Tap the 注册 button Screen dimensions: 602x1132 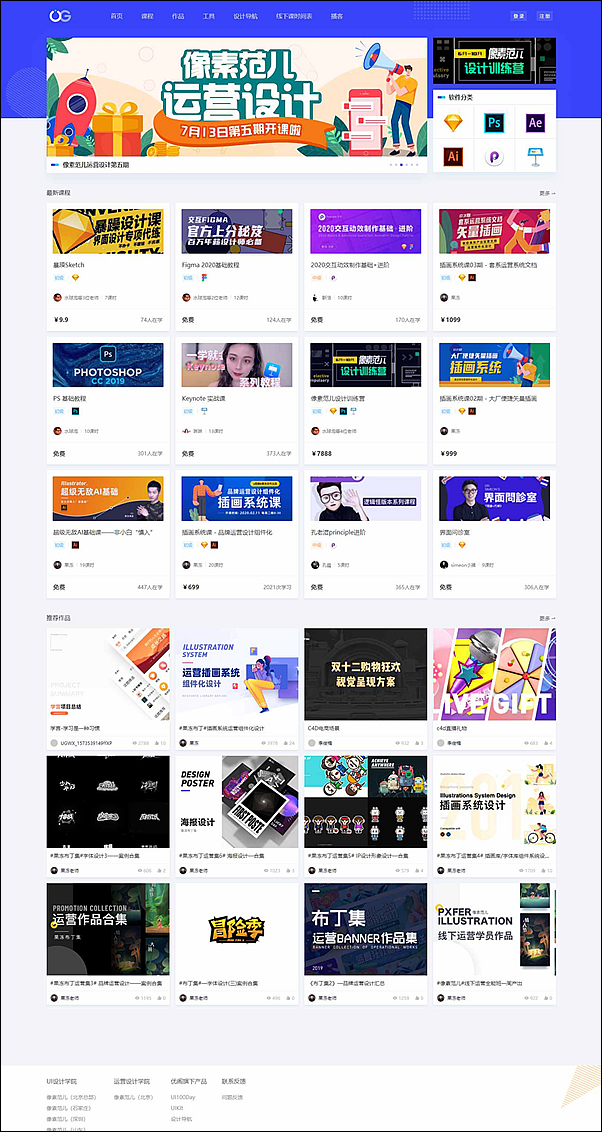[x=544, y=17]
